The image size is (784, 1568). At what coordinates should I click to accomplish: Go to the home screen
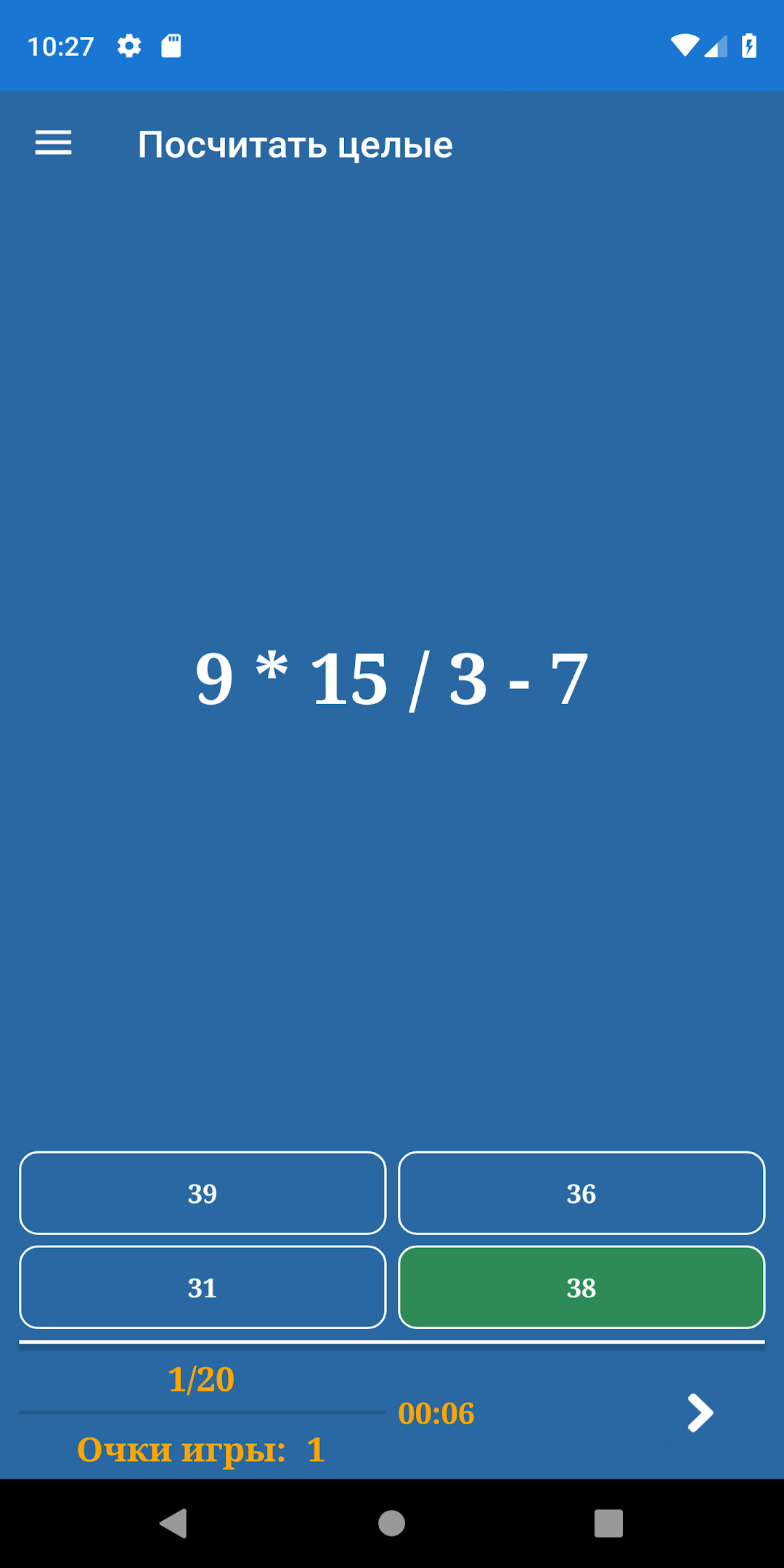[x=392, y=1523]
